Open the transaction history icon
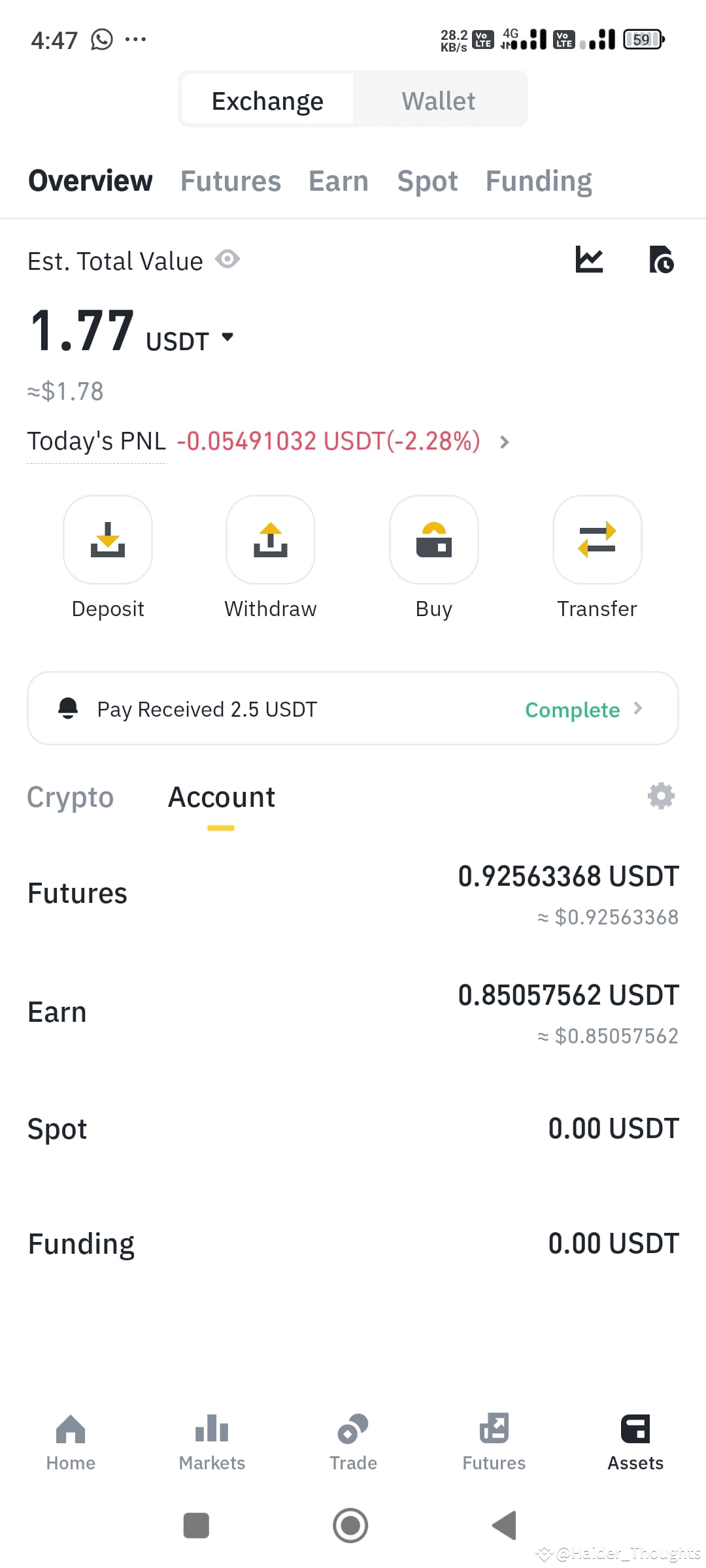The image size is (706, 1568). 661,259
